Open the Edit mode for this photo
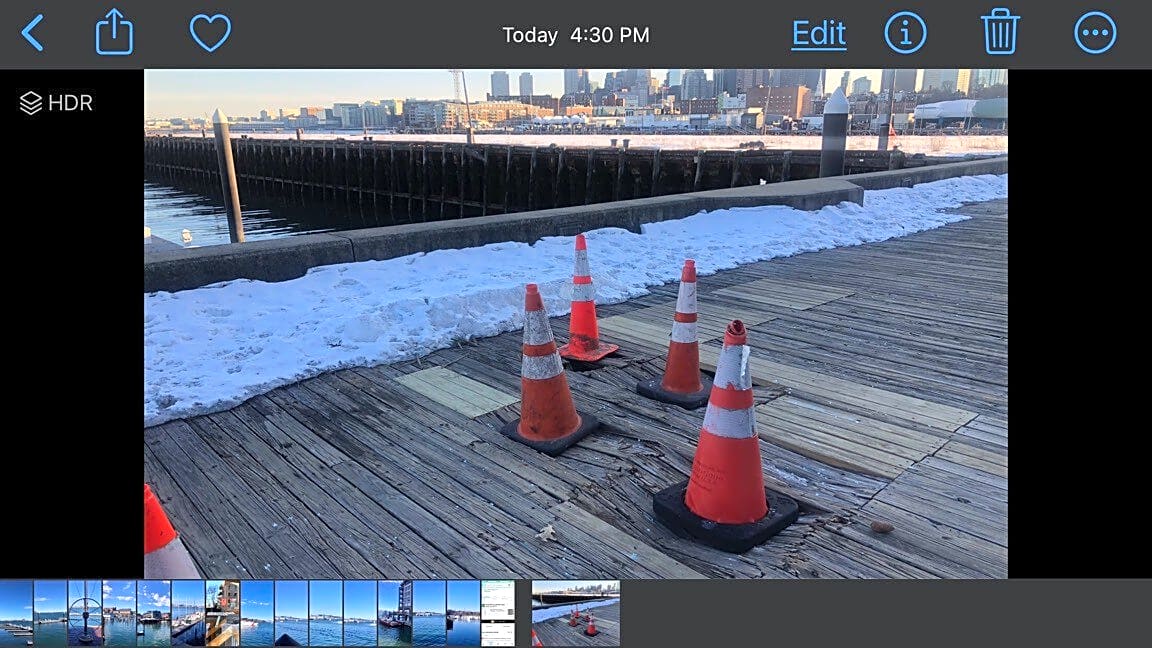The image size is (1152, 648). click(818, 34)
